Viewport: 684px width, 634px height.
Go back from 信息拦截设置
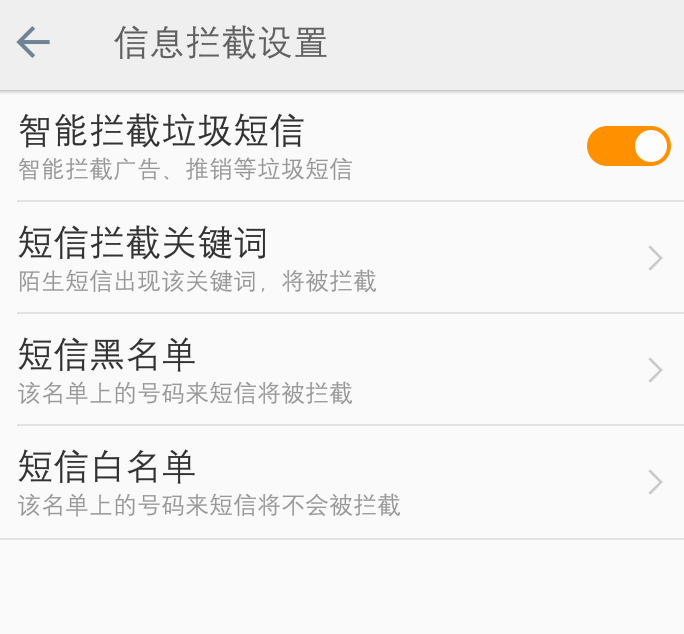coord(34,42)
